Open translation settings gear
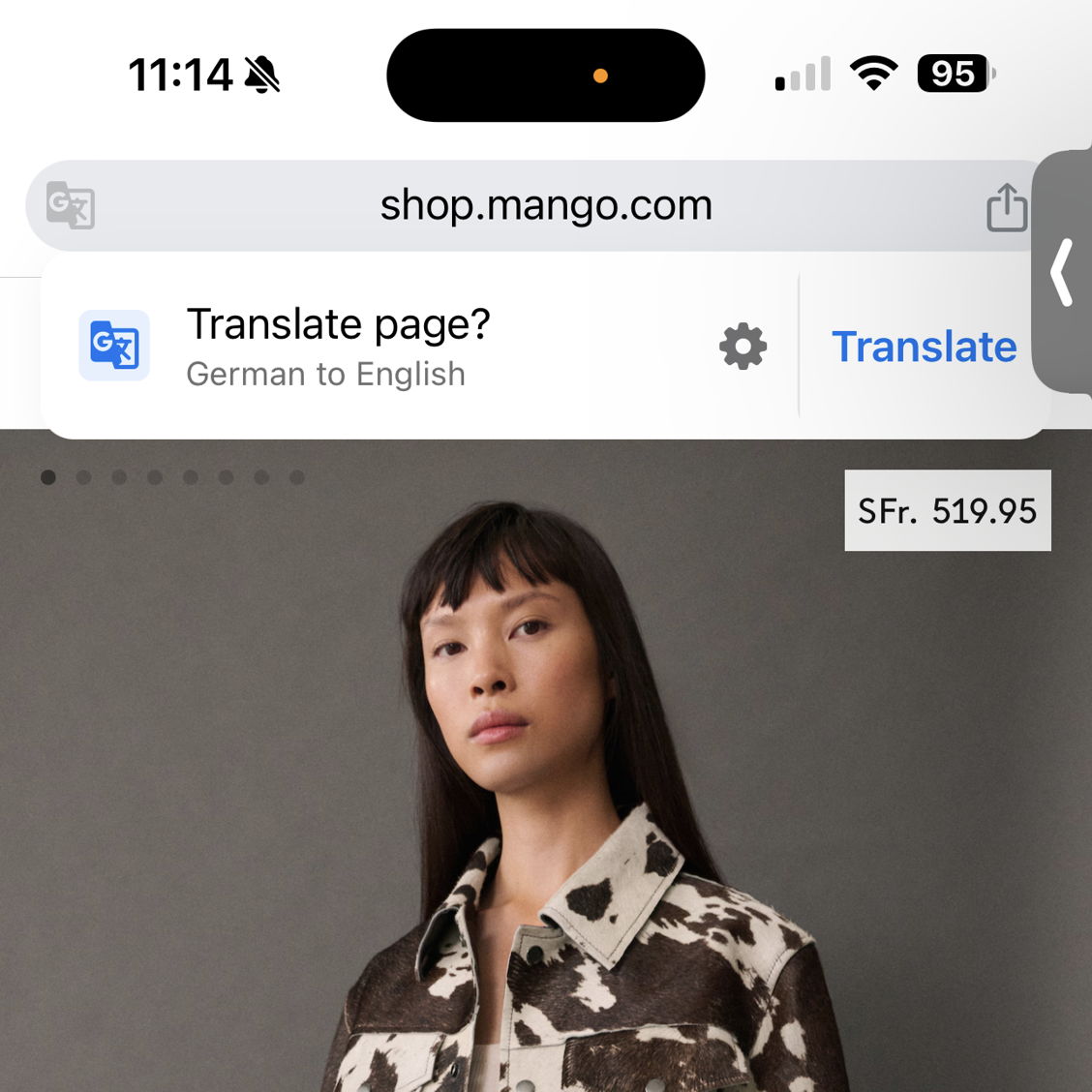This screenshot has width=1092, height=1092. click(x=743, y=347)
